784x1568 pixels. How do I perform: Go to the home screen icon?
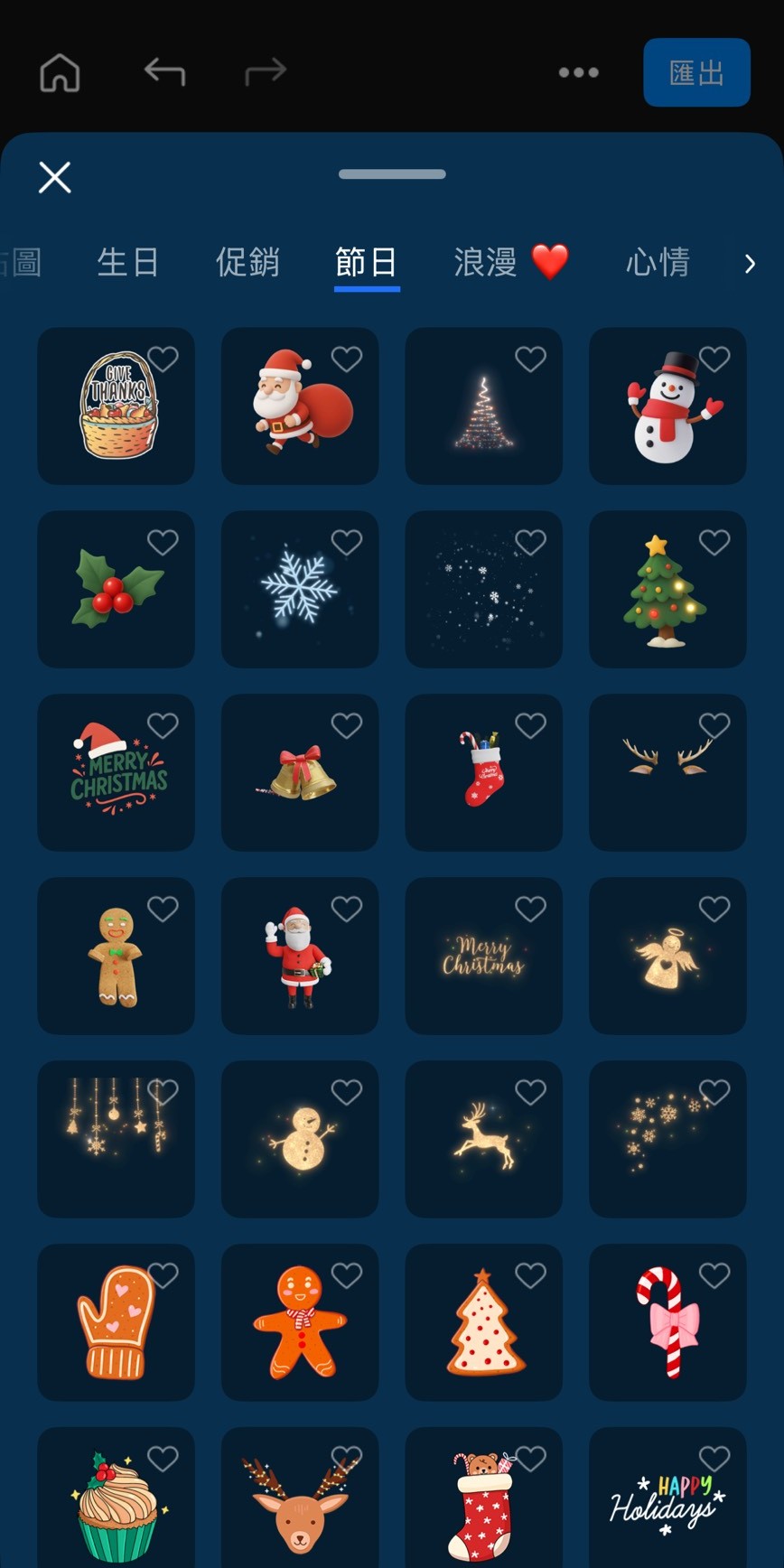(x=61, y=72)
